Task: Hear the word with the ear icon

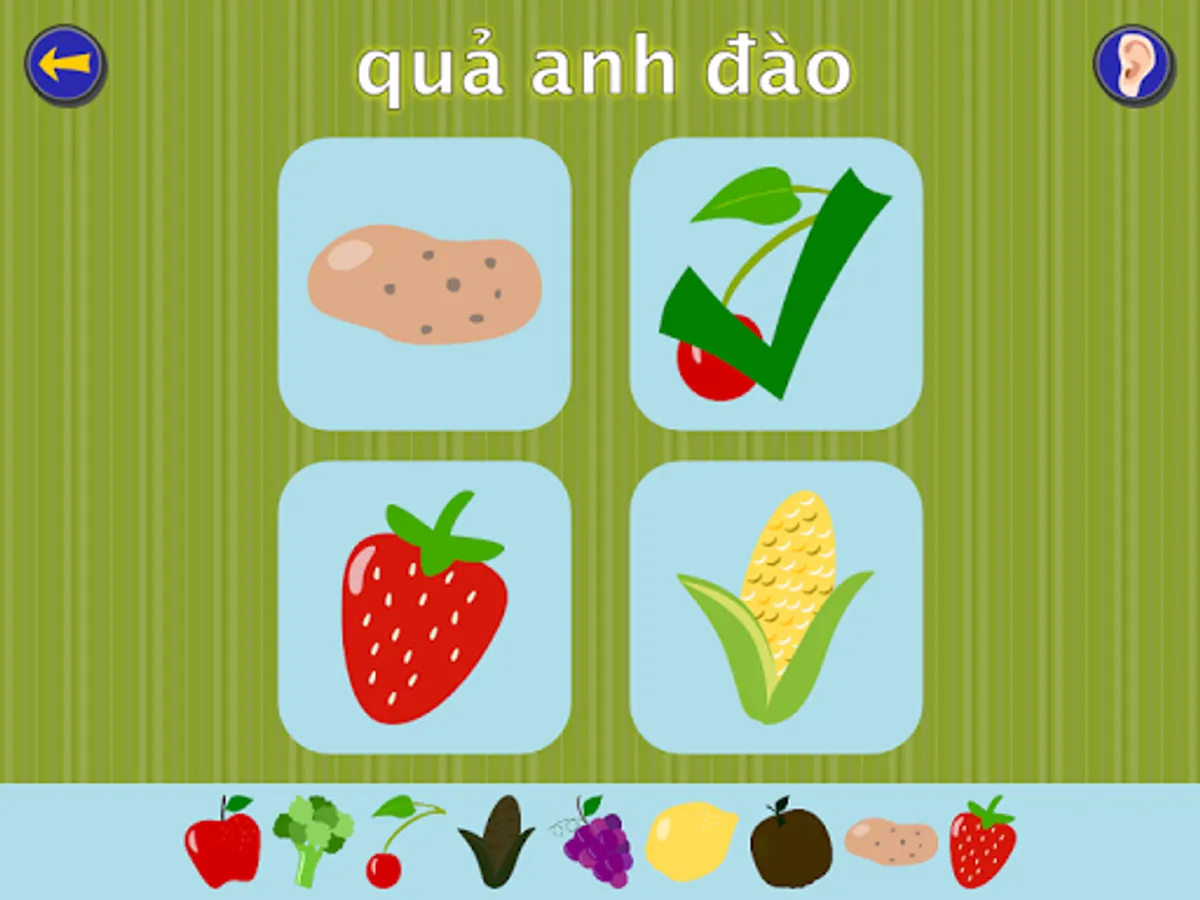Action: 1132,65
